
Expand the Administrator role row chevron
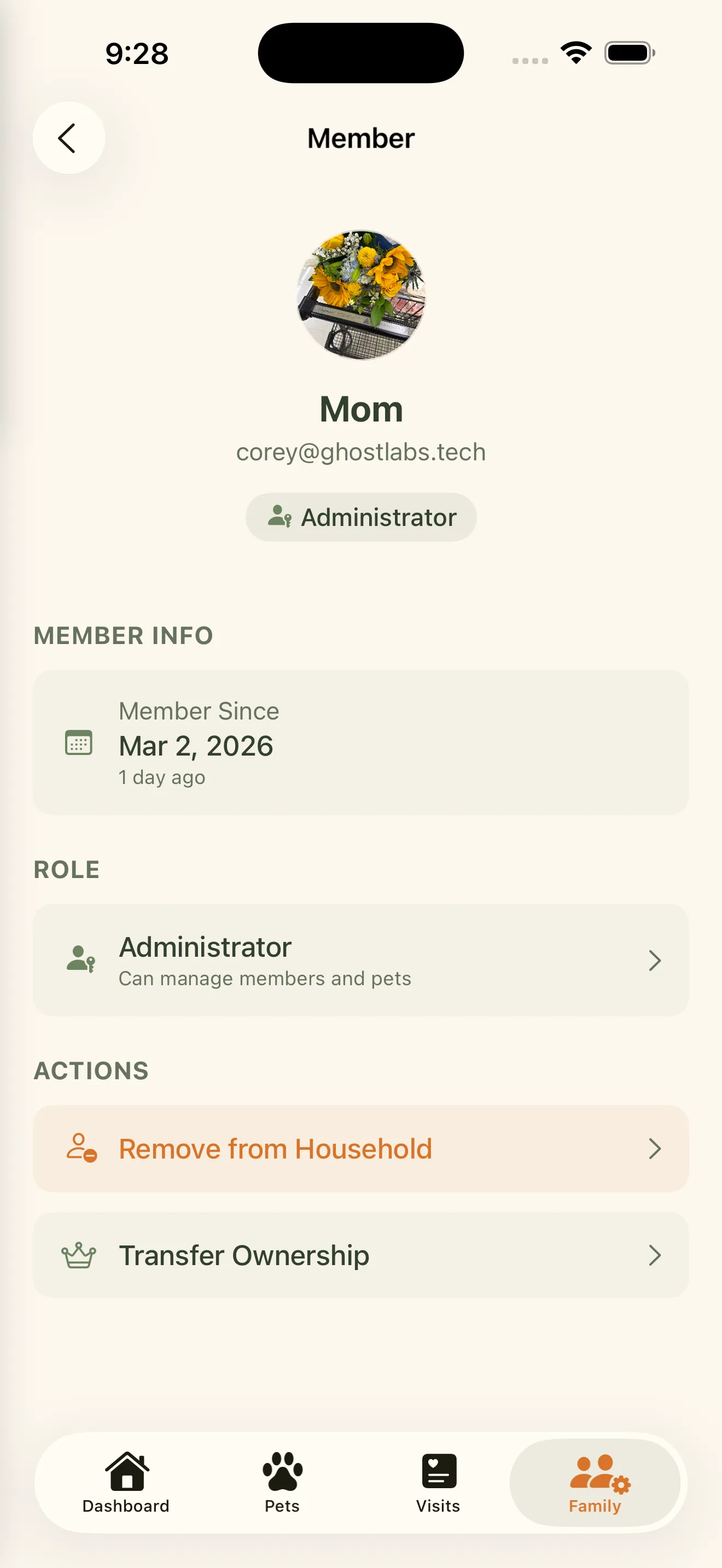tap(655, 961)
